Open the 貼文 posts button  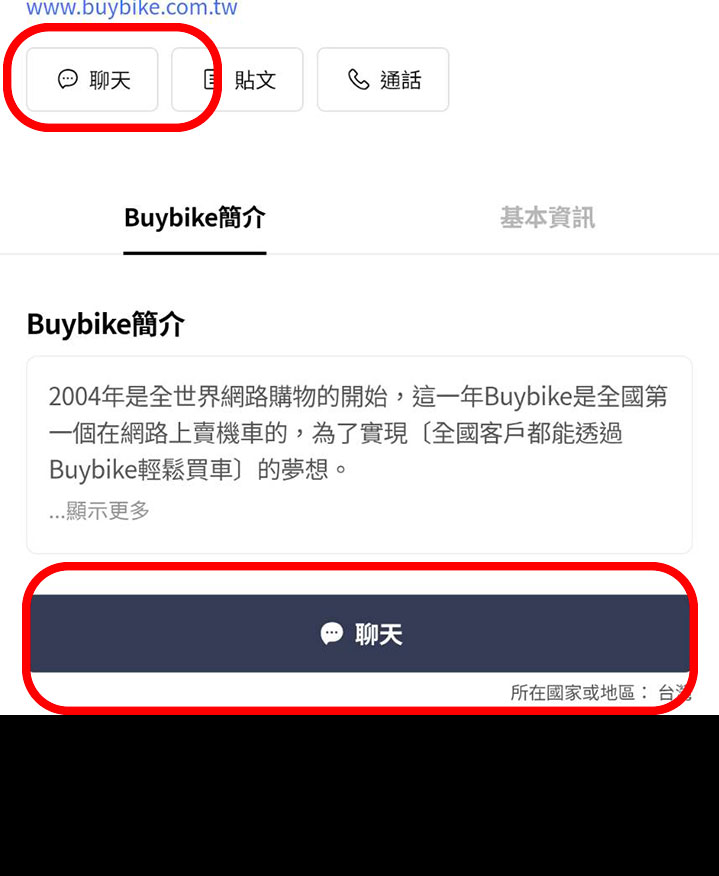coord(238,80)
